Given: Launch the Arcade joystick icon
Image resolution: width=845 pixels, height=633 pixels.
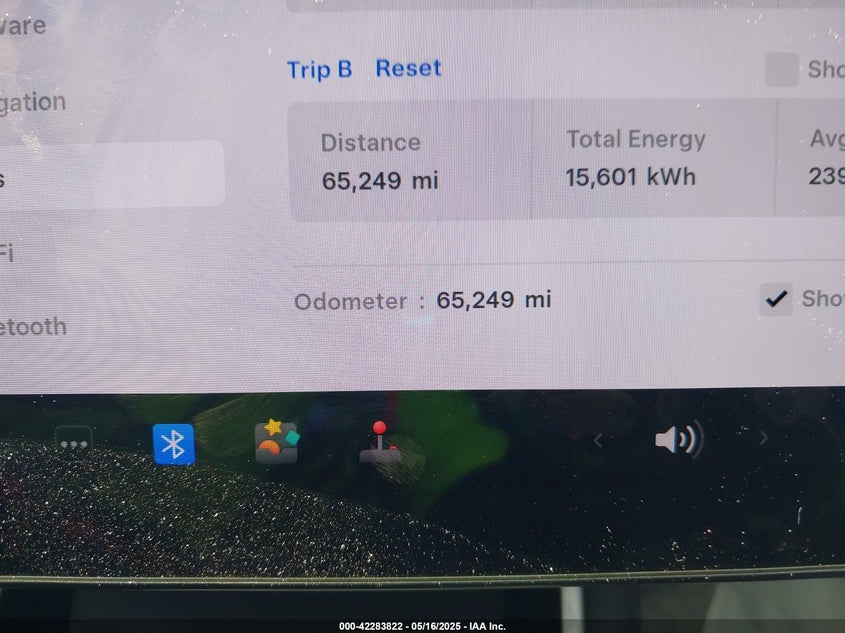Looking at the screenshot, I should 380,442.
